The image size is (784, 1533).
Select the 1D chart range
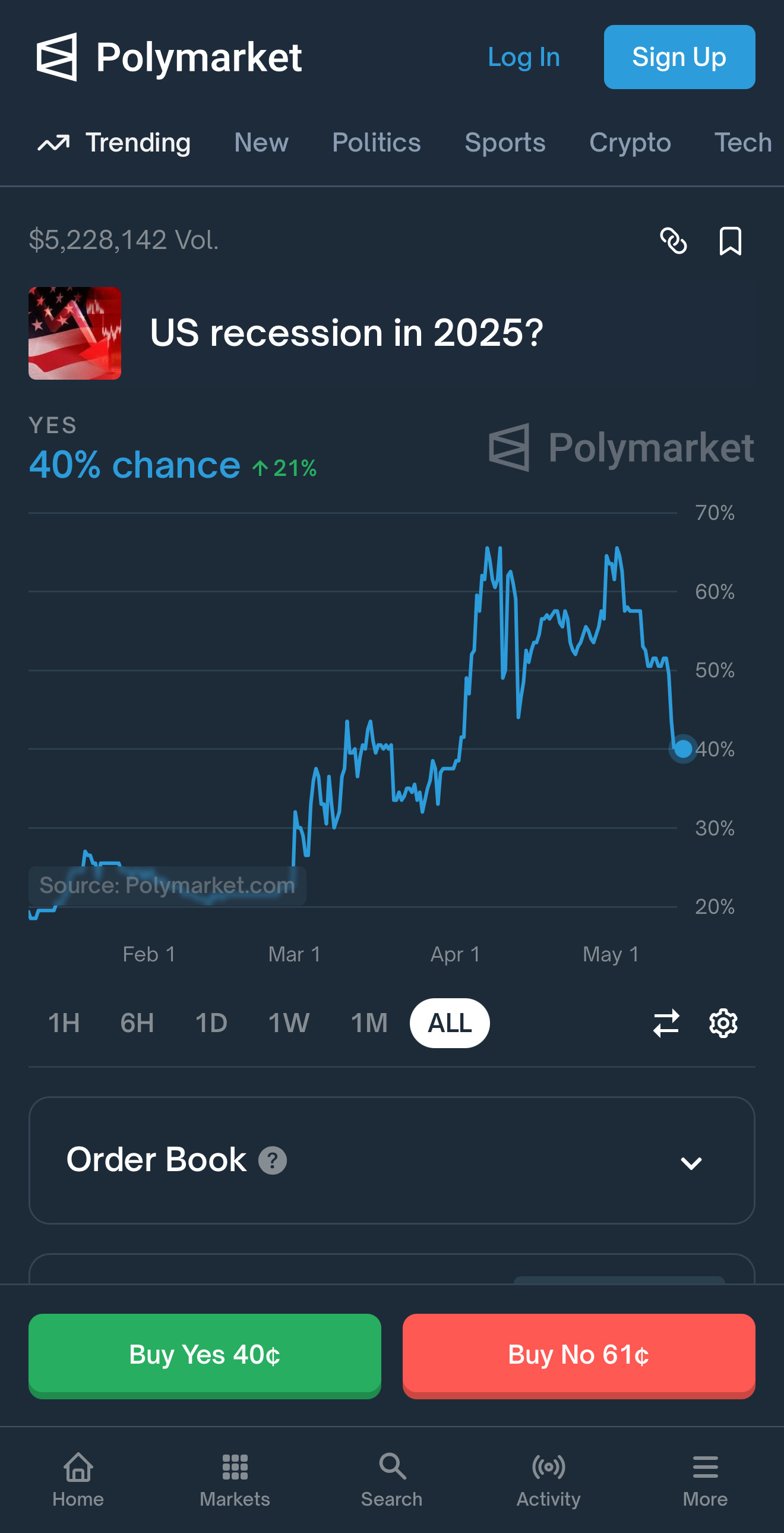[x=211, y=1023]
